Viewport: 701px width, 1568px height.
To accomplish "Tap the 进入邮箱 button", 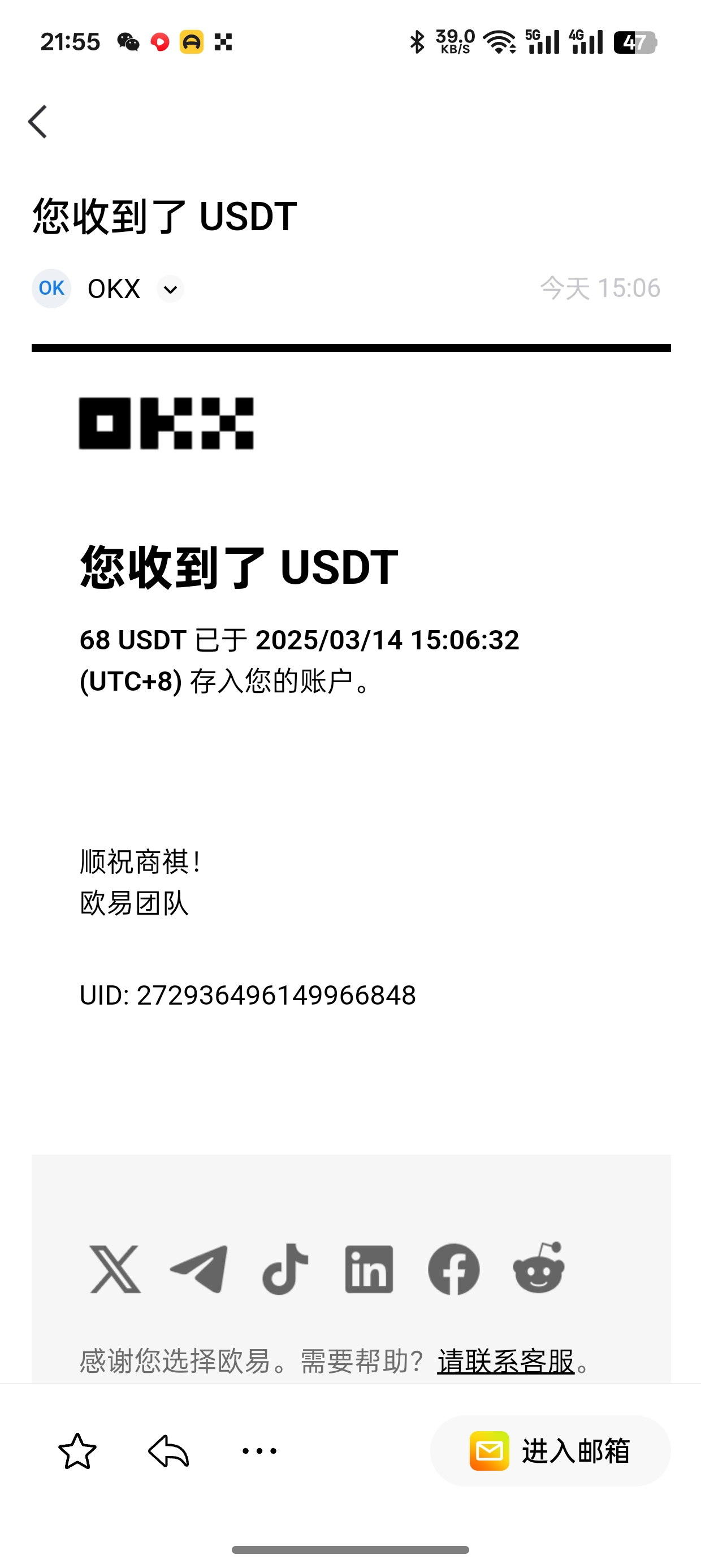I will coord(550,1451).
